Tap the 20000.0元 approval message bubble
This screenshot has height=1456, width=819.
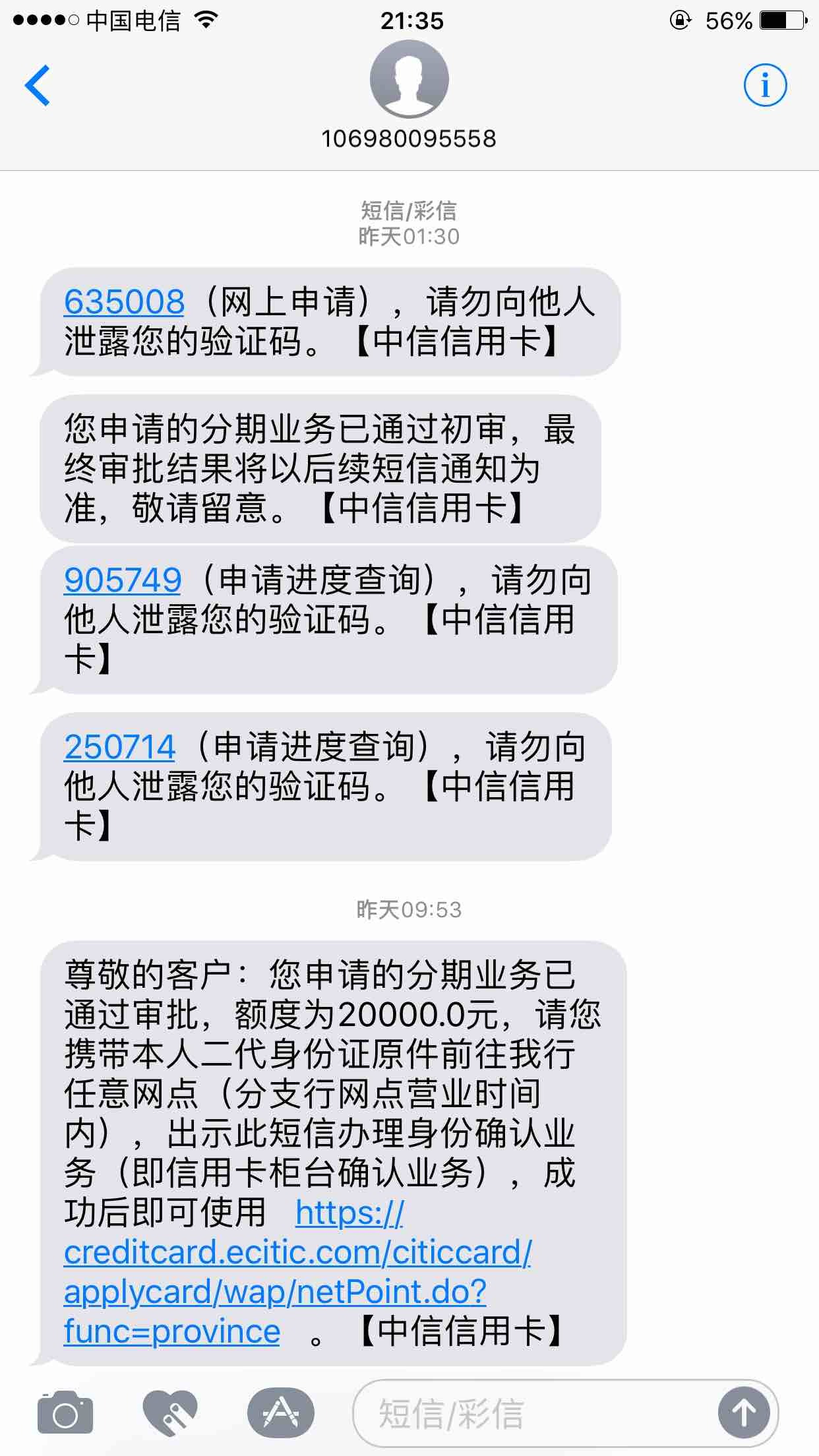330,1121
